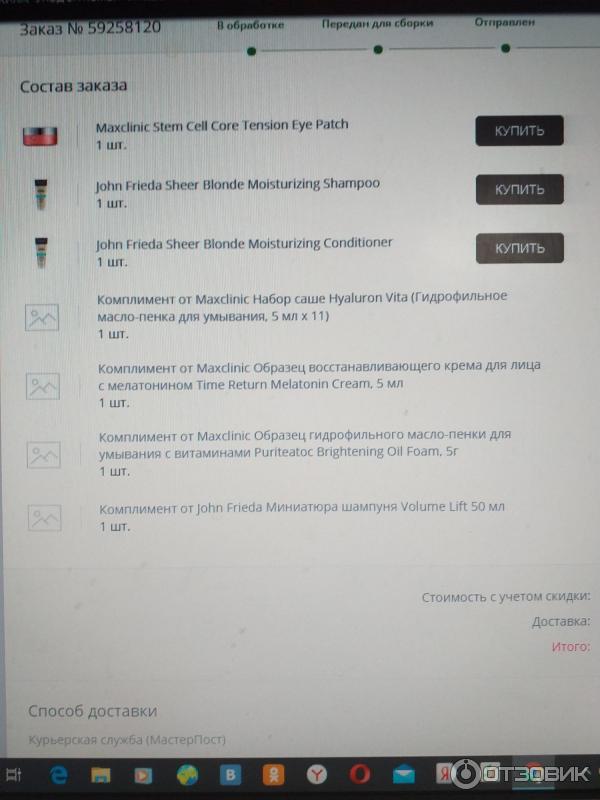Buy John Frieda Sheer Blonde Moisturizing Shampoo
This screenshot has height=800, width=600.
(x=519, y=189)
